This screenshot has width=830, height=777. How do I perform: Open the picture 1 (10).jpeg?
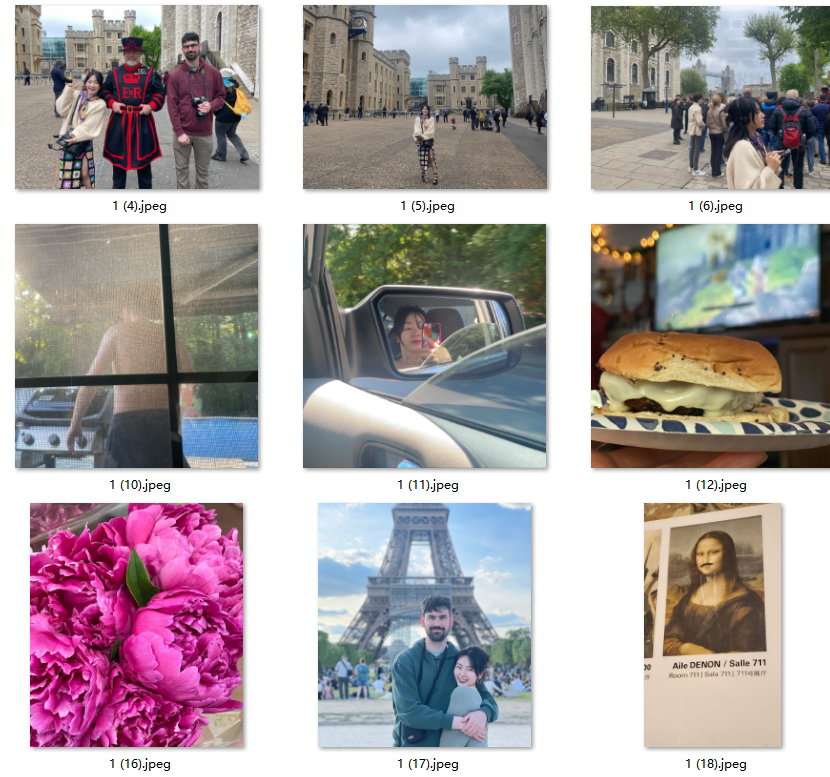(x=137, y=346)
